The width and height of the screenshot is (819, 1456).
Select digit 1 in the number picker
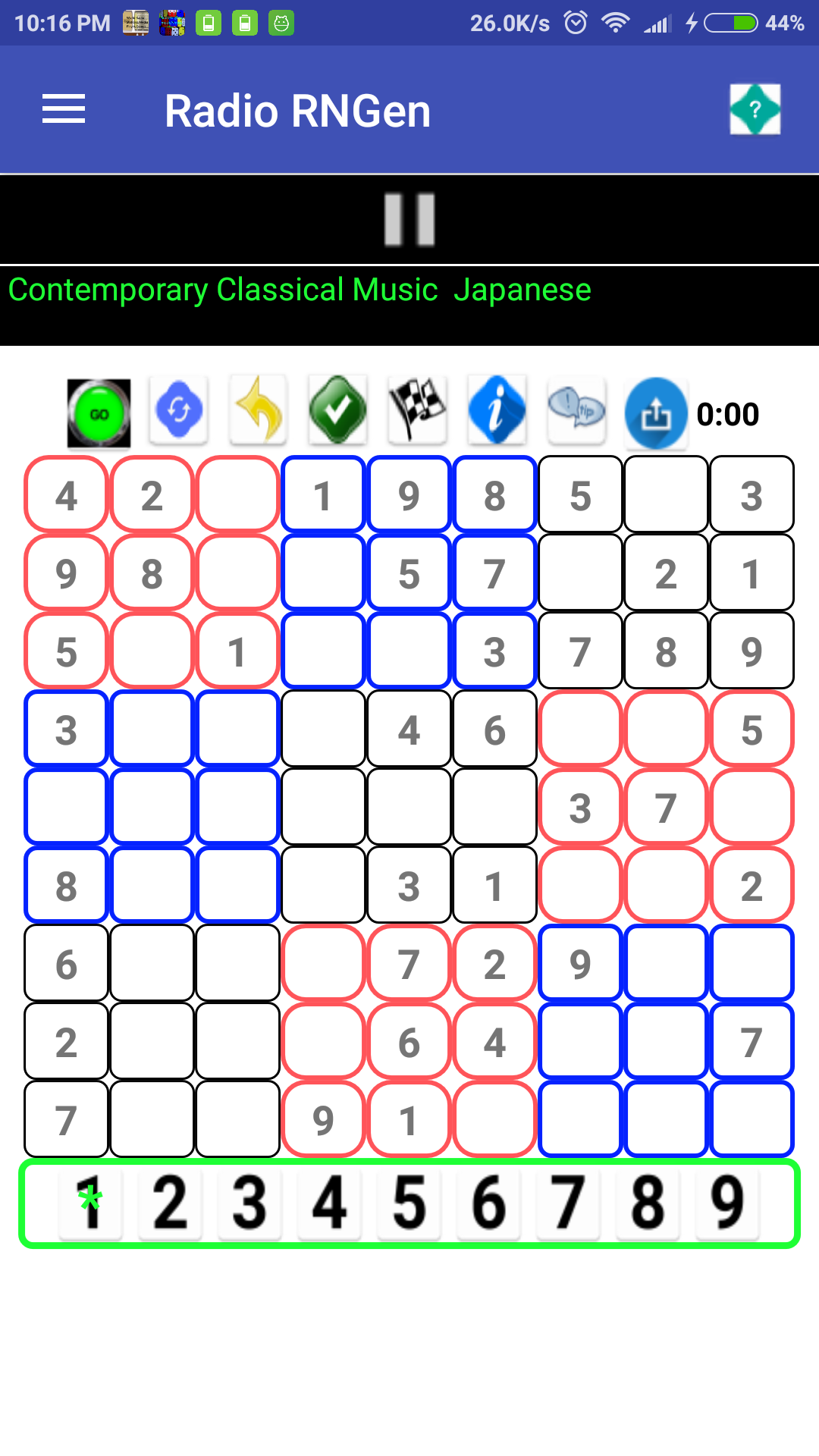pos(90,1203)
